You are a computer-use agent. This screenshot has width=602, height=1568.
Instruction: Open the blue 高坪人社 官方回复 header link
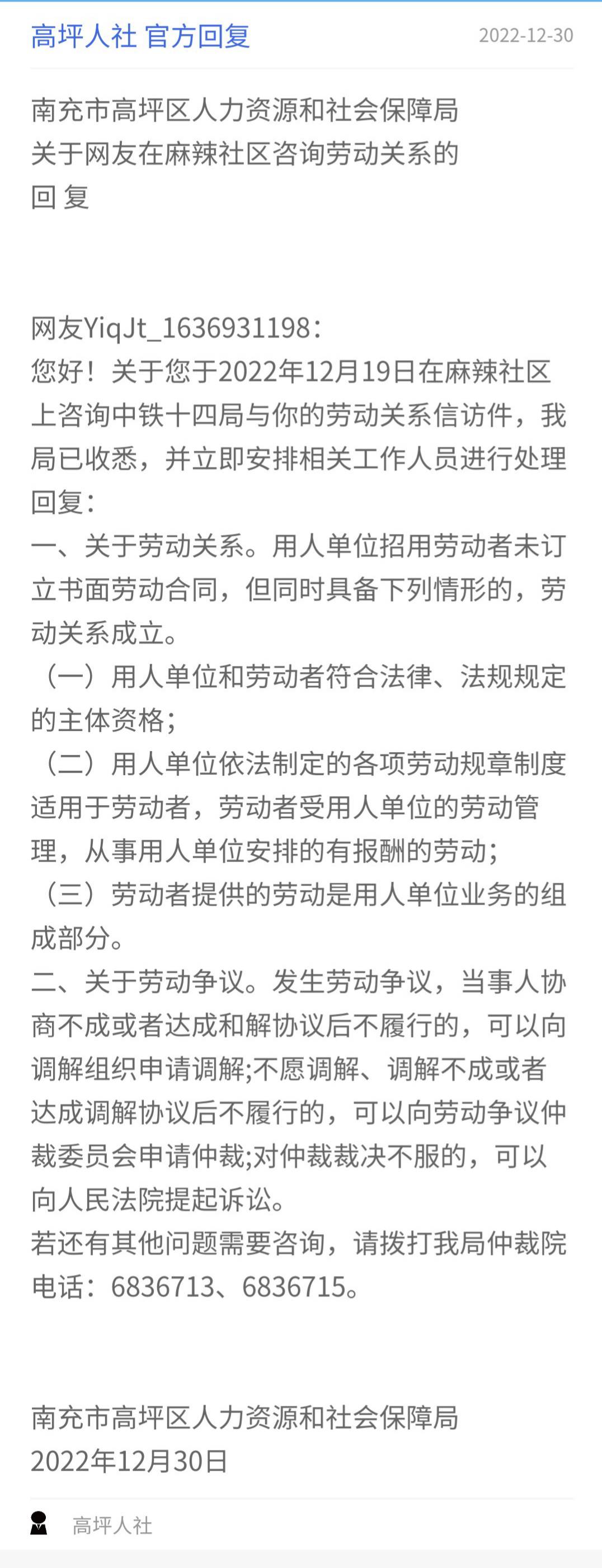(140, 36)
